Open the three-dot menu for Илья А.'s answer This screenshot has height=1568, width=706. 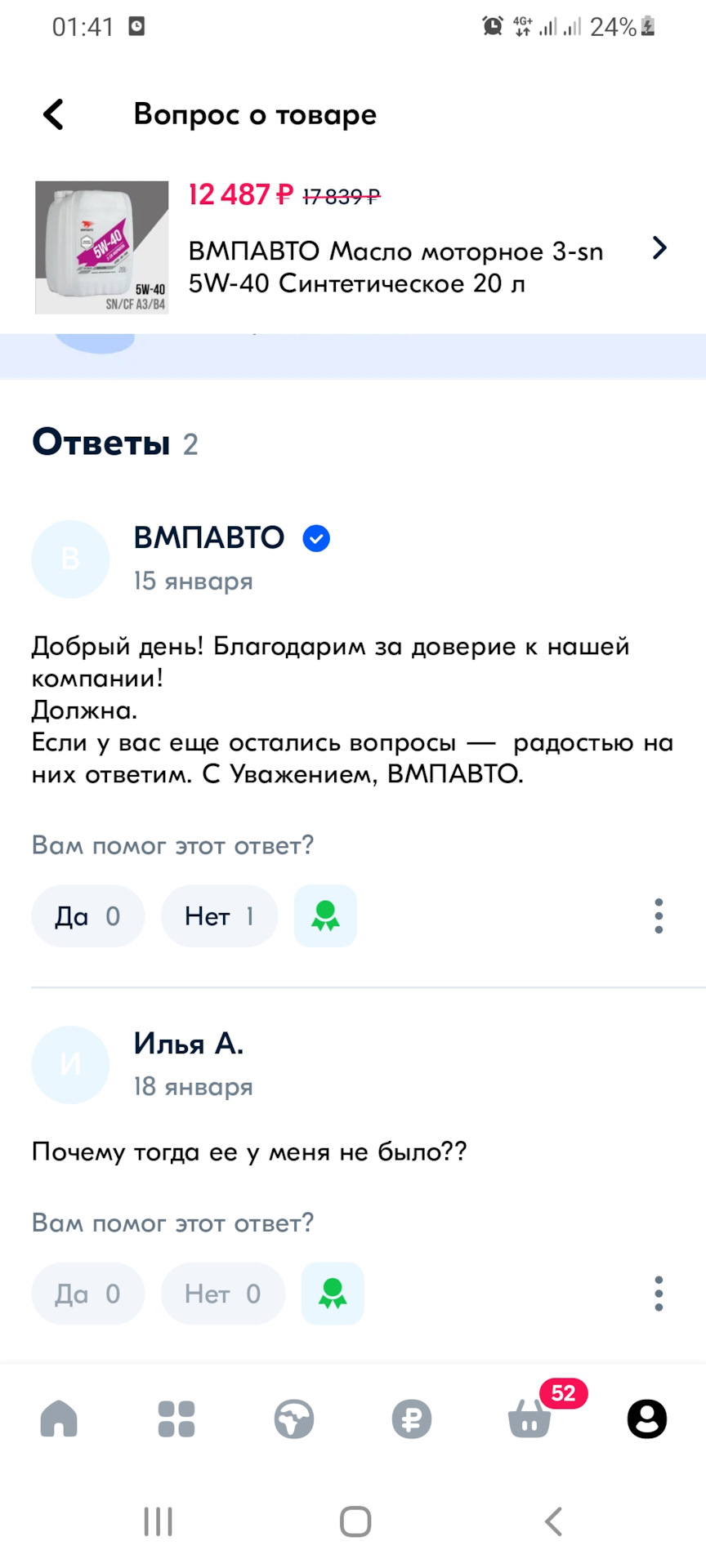tap(659, 1294)
